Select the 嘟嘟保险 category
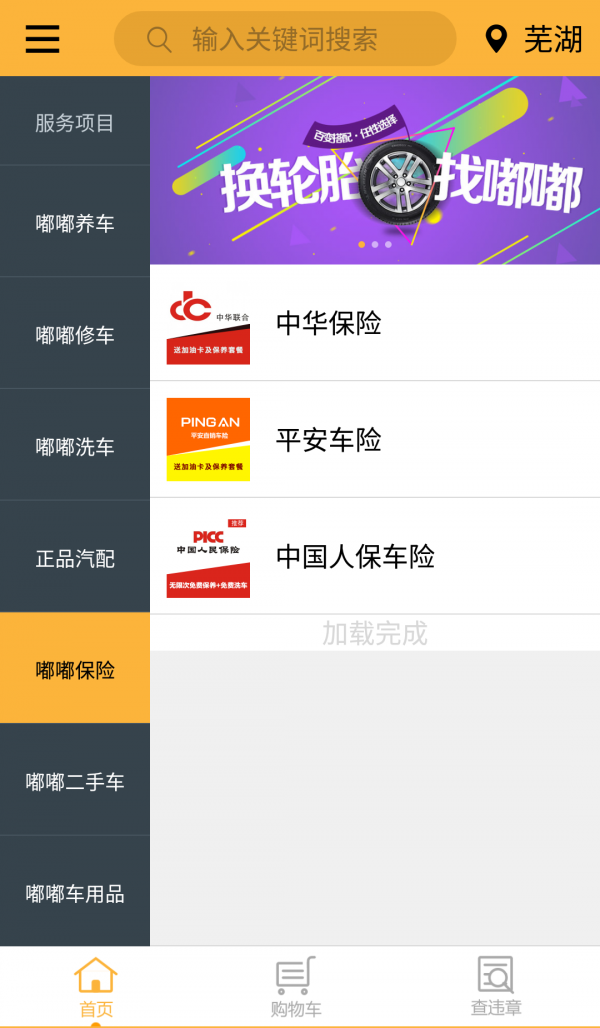The width and height of the screenshot is (600, 1028). 75,670
